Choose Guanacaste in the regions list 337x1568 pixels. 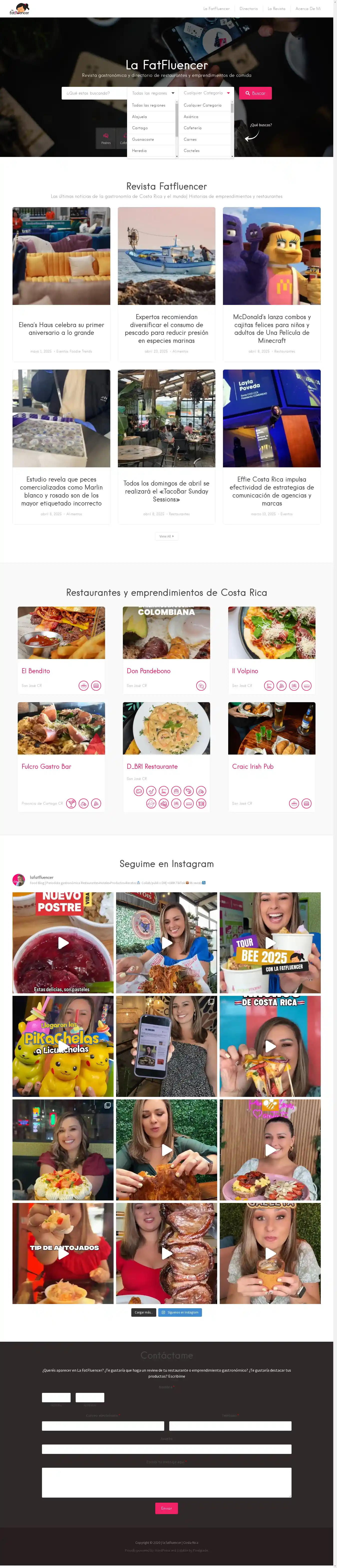point(143,139)
